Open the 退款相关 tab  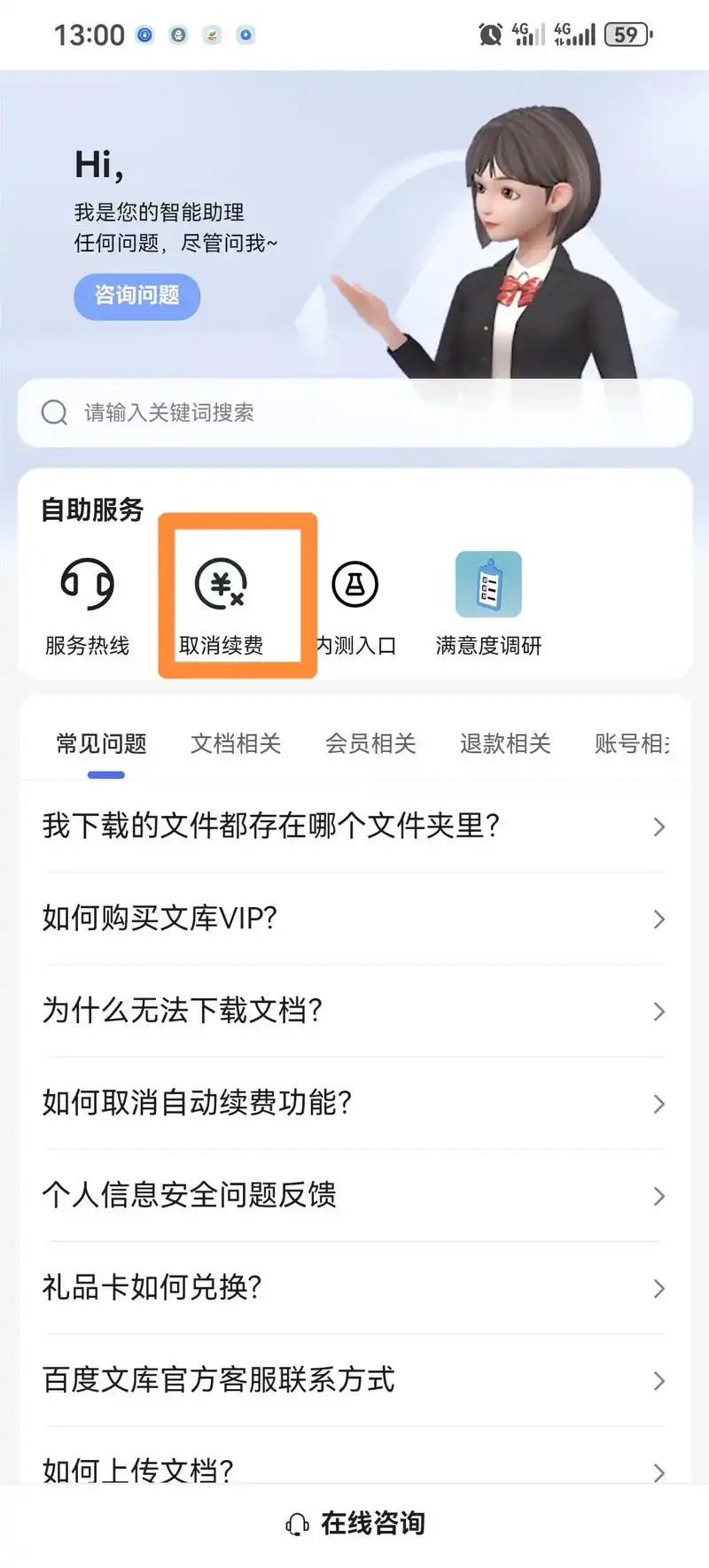[503, 743]
